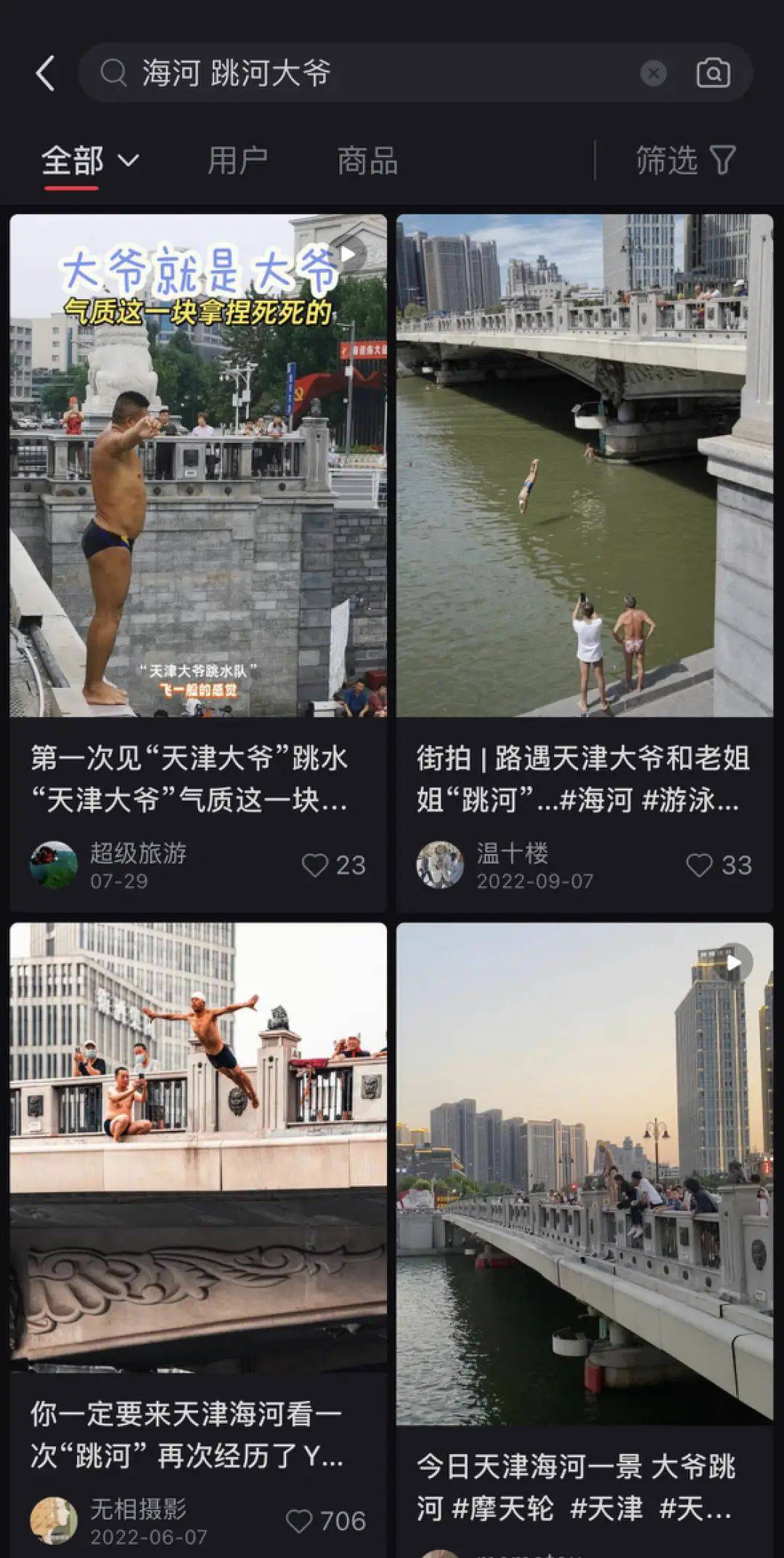
Task: Switch to the 用户 tab
Action: [x=237, y=161]
